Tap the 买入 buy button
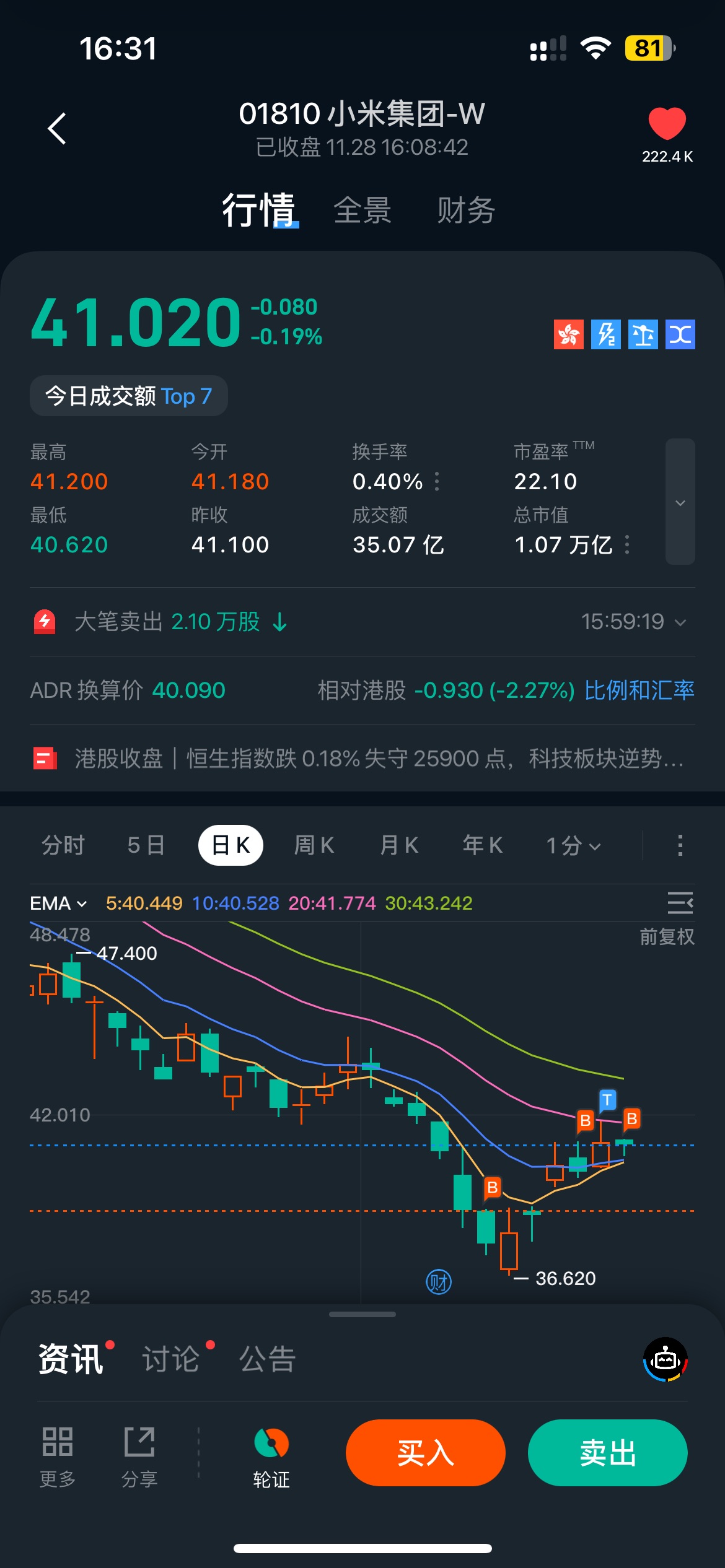The height and width of the screenshot is (1568, 725). [425, 1453]
